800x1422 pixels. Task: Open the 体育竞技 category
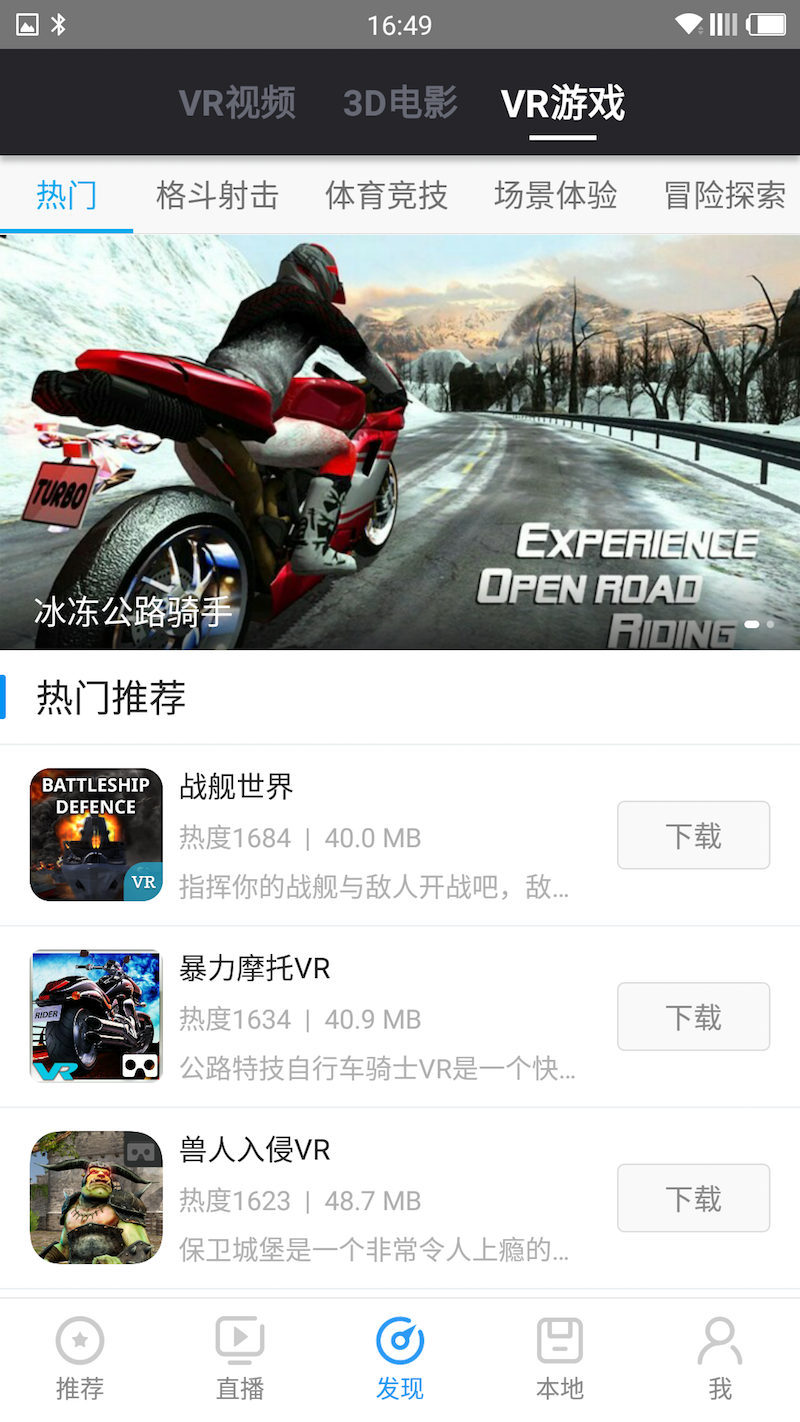pyautogui.click(x=386, y=195)
